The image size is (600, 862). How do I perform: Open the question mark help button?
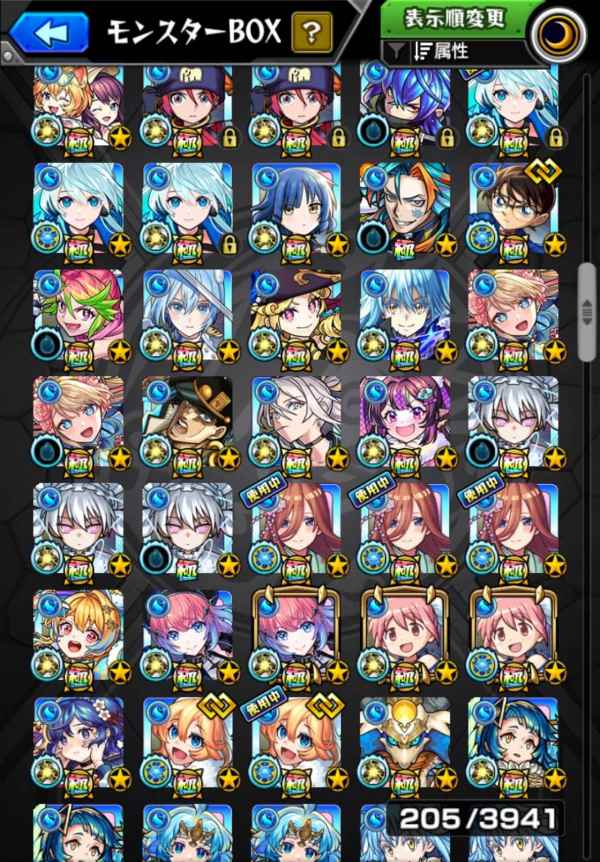click(311, 32)
